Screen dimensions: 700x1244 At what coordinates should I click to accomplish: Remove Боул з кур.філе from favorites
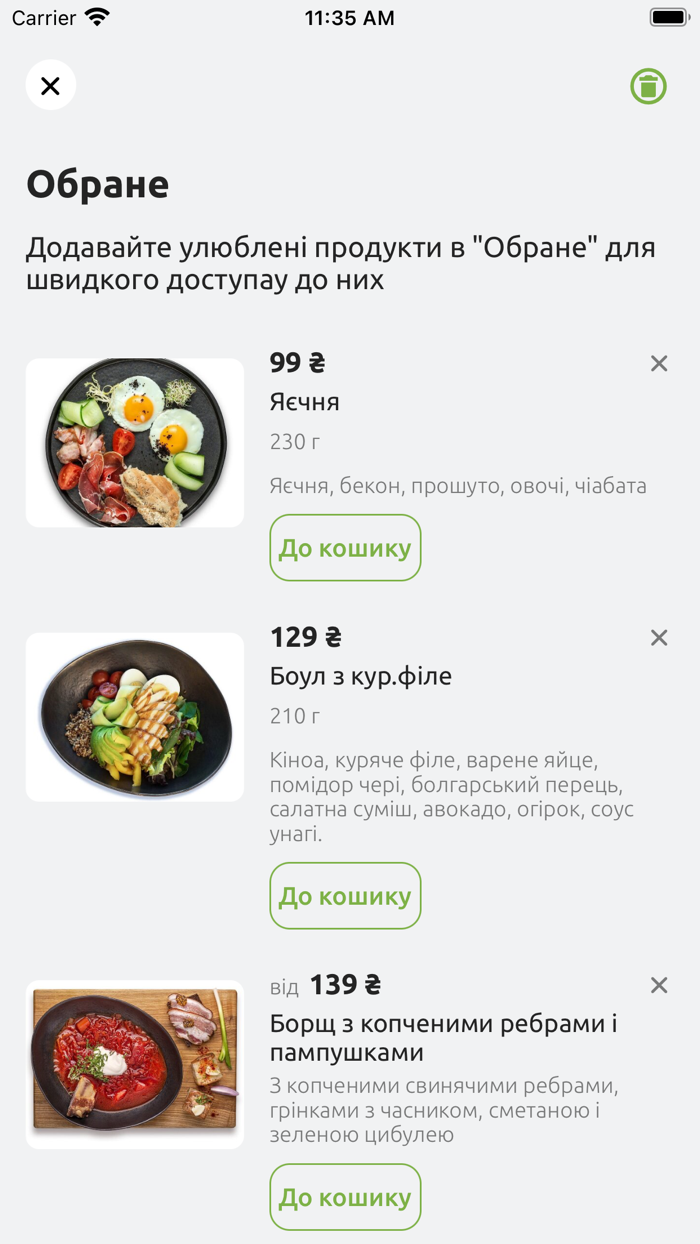pyautogui.click(x=658, y=638)
